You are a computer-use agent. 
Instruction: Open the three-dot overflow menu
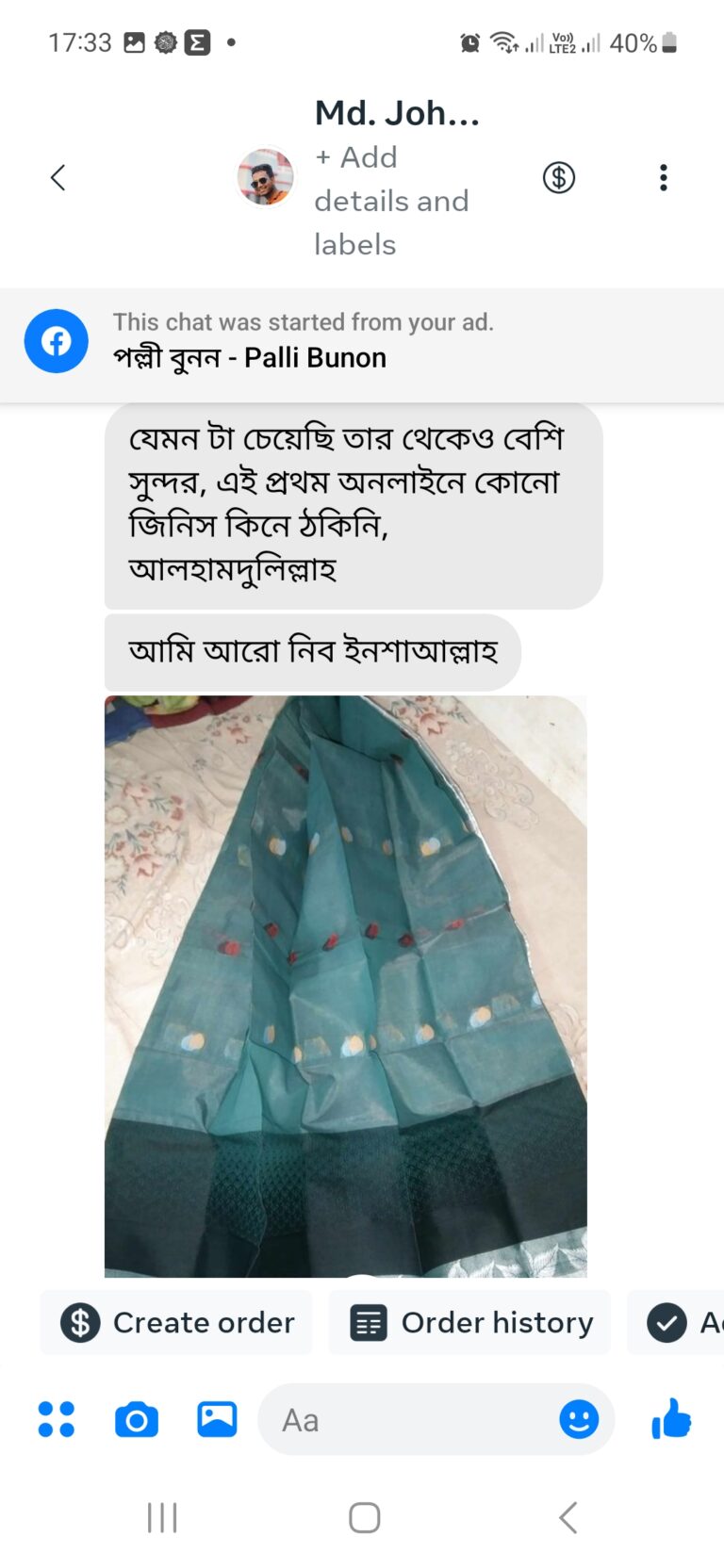point(664,177)
